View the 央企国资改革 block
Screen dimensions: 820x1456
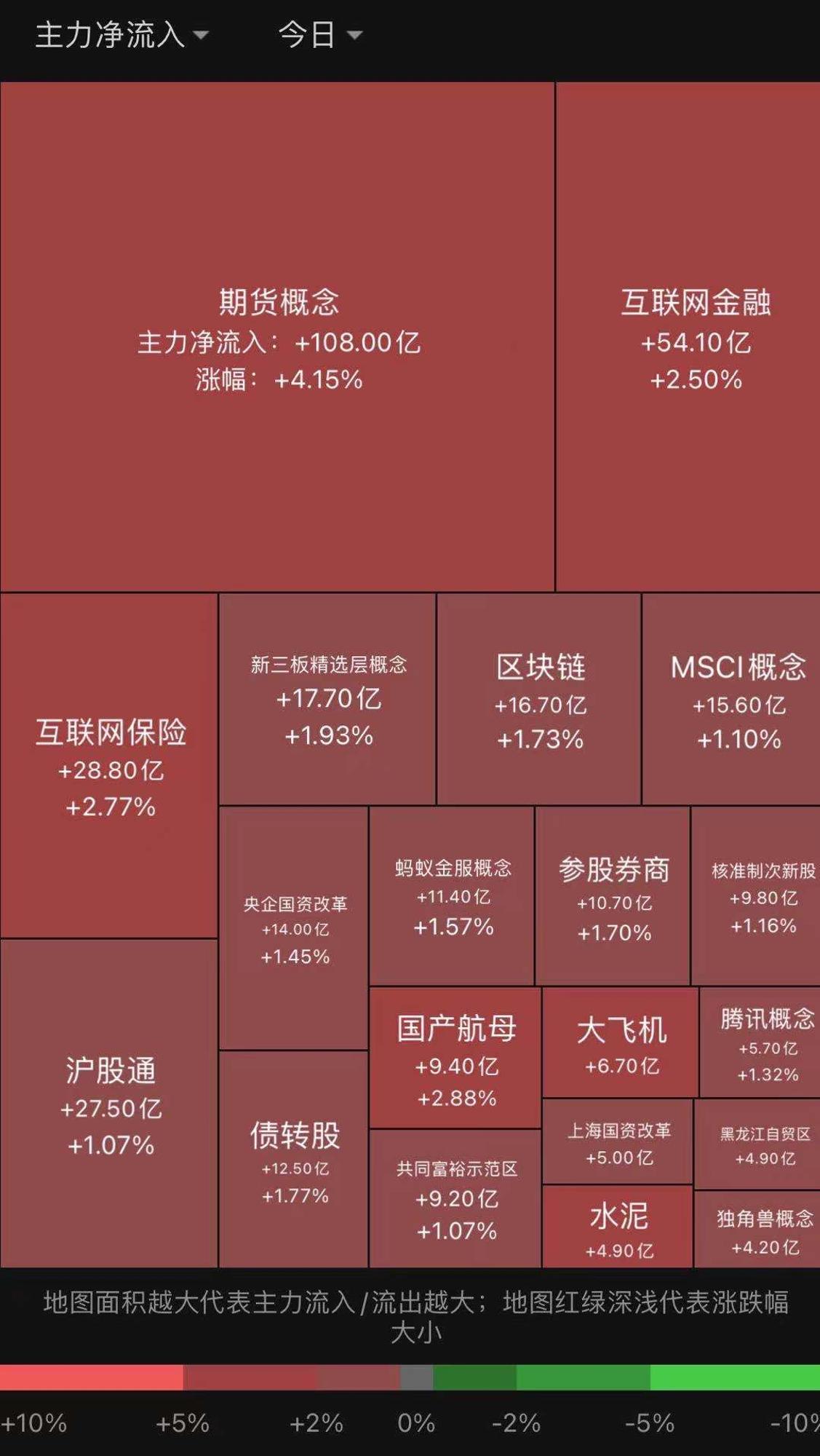[294, 928]
